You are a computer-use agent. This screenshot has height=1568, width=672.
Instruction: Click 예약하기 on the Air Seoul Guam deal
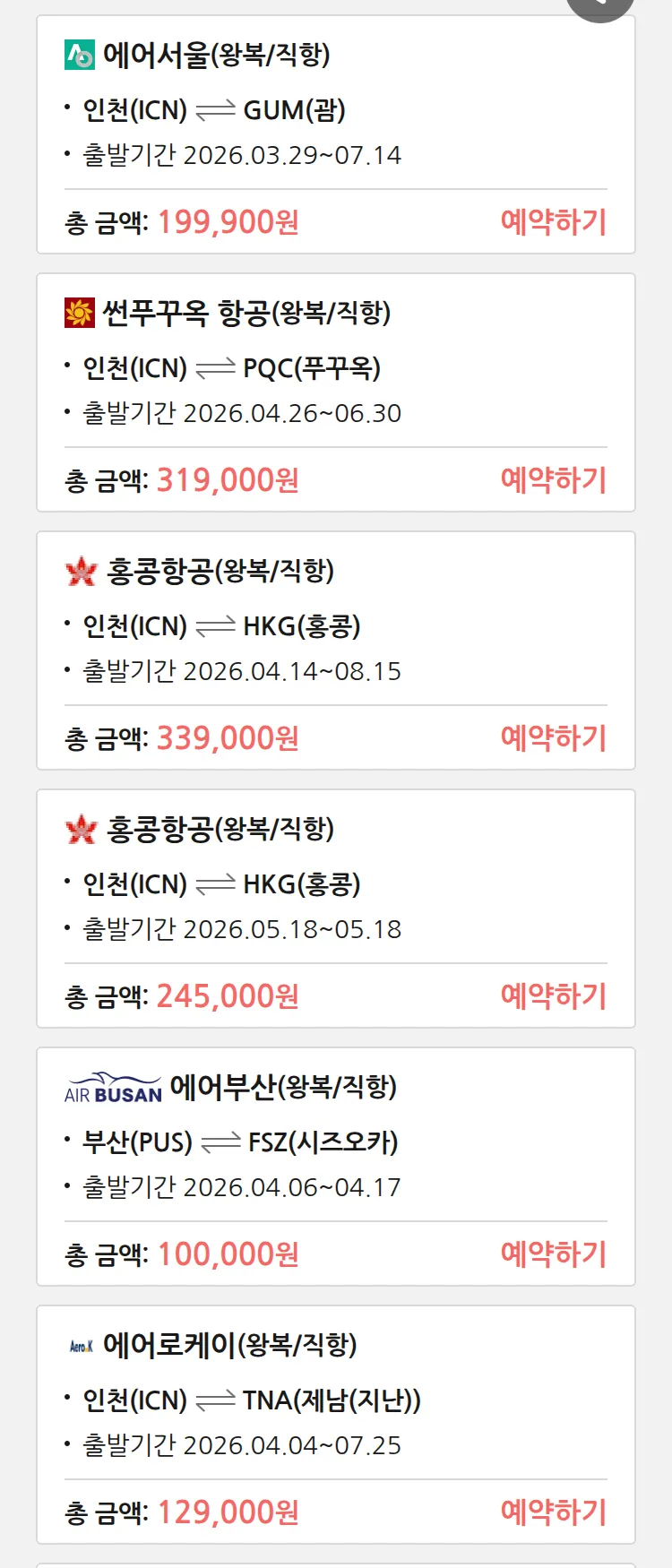coord(554,221)
